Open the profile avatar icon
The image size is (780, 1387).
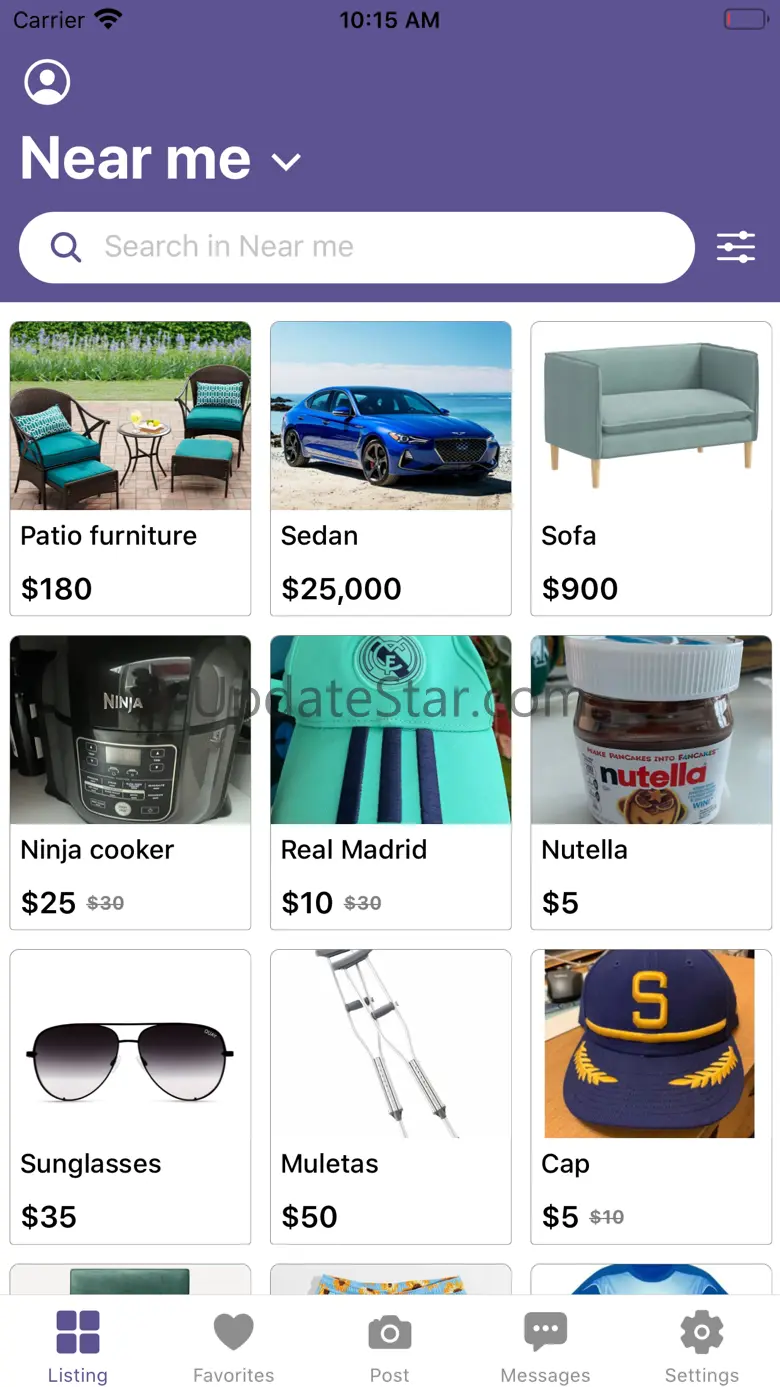tap(47, 82)
